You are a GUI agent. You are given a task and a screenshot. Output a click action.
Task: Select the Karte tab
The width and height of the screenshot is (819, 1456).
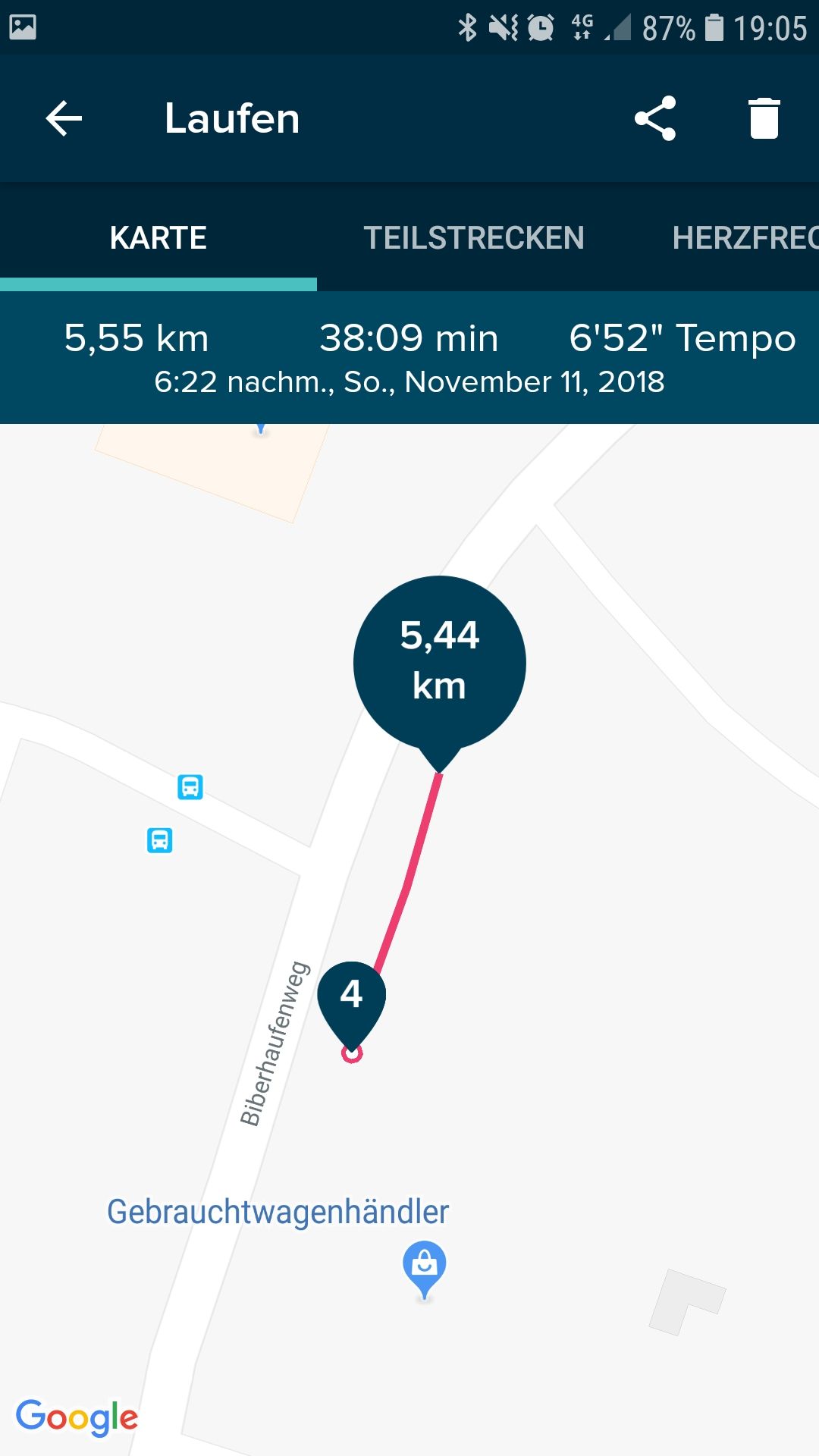pyautogui.click(x=158, y=238)
